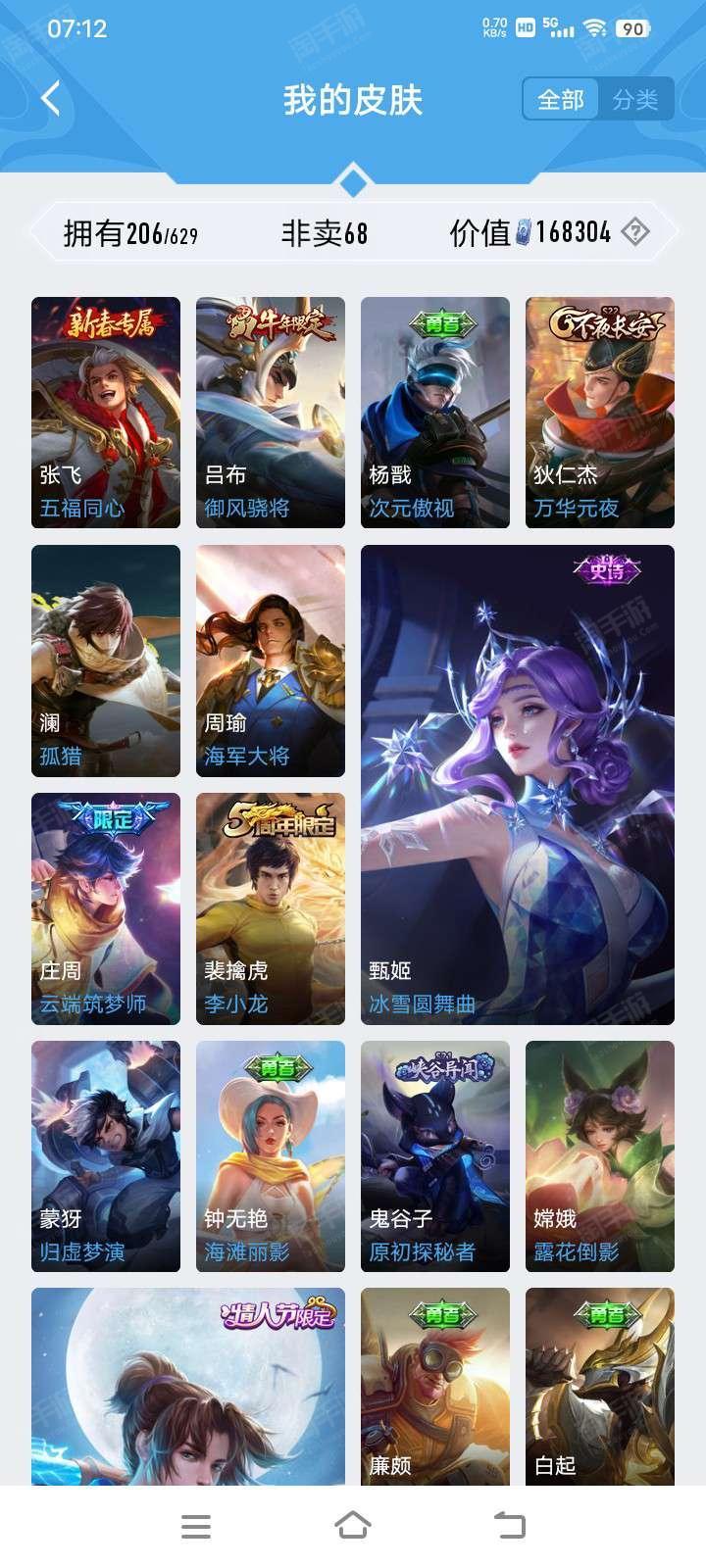Open 吕布 御风骁将 skin card

[x=271, y=413]
